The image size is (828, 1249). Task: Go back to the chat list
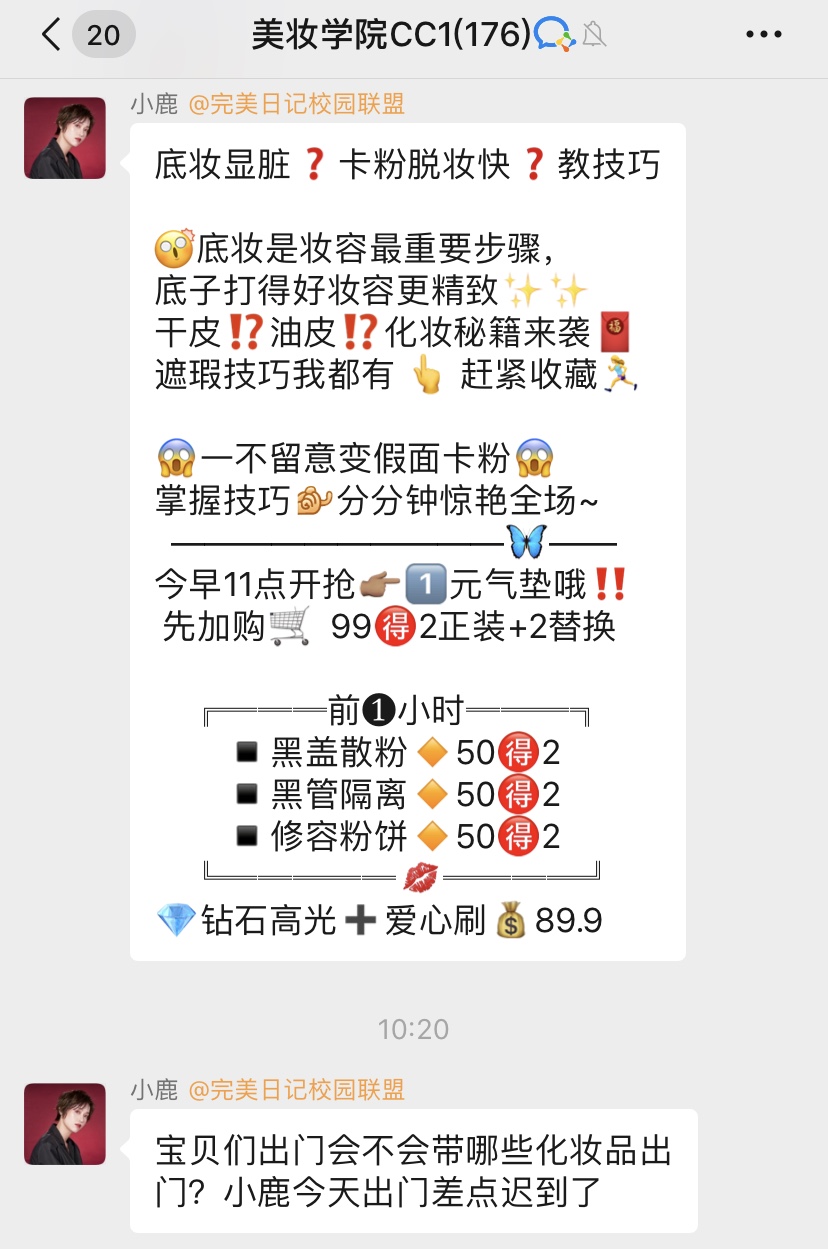[x=52, y=36]
